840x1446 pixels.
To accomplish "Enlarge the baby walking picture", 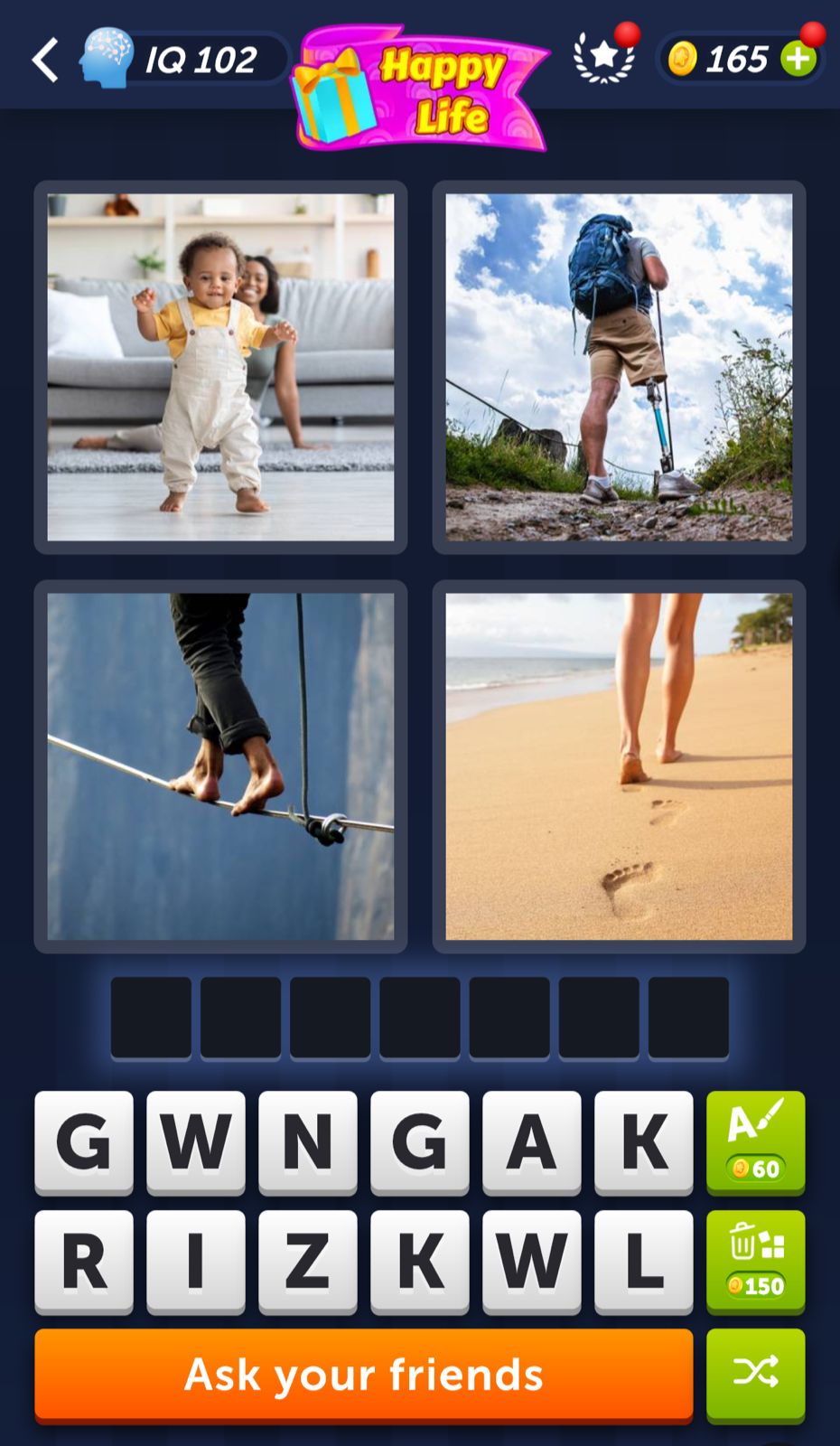I will tap(220, 367).
